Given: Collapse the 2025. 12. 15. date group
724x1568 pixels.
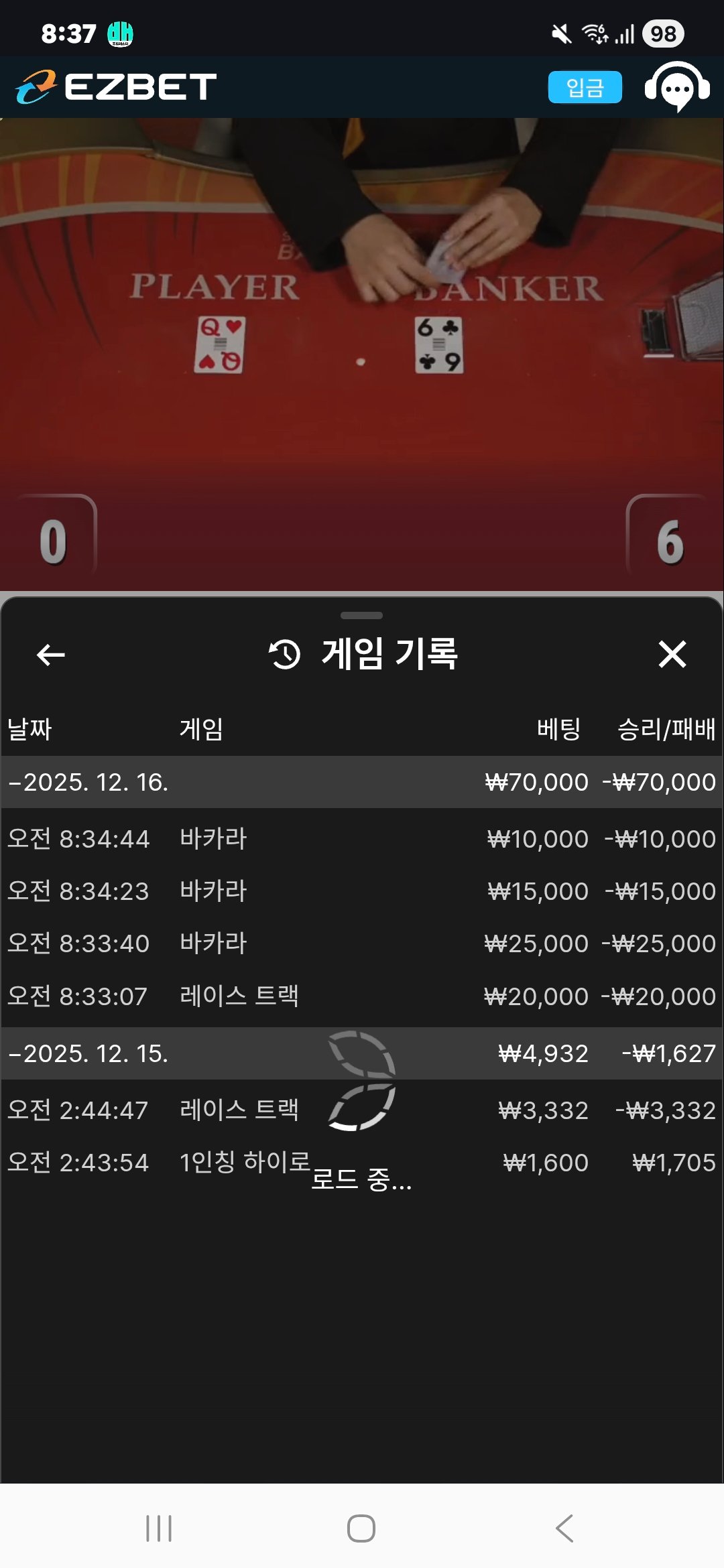Looking at the screenshot, I should (88, 1053).
